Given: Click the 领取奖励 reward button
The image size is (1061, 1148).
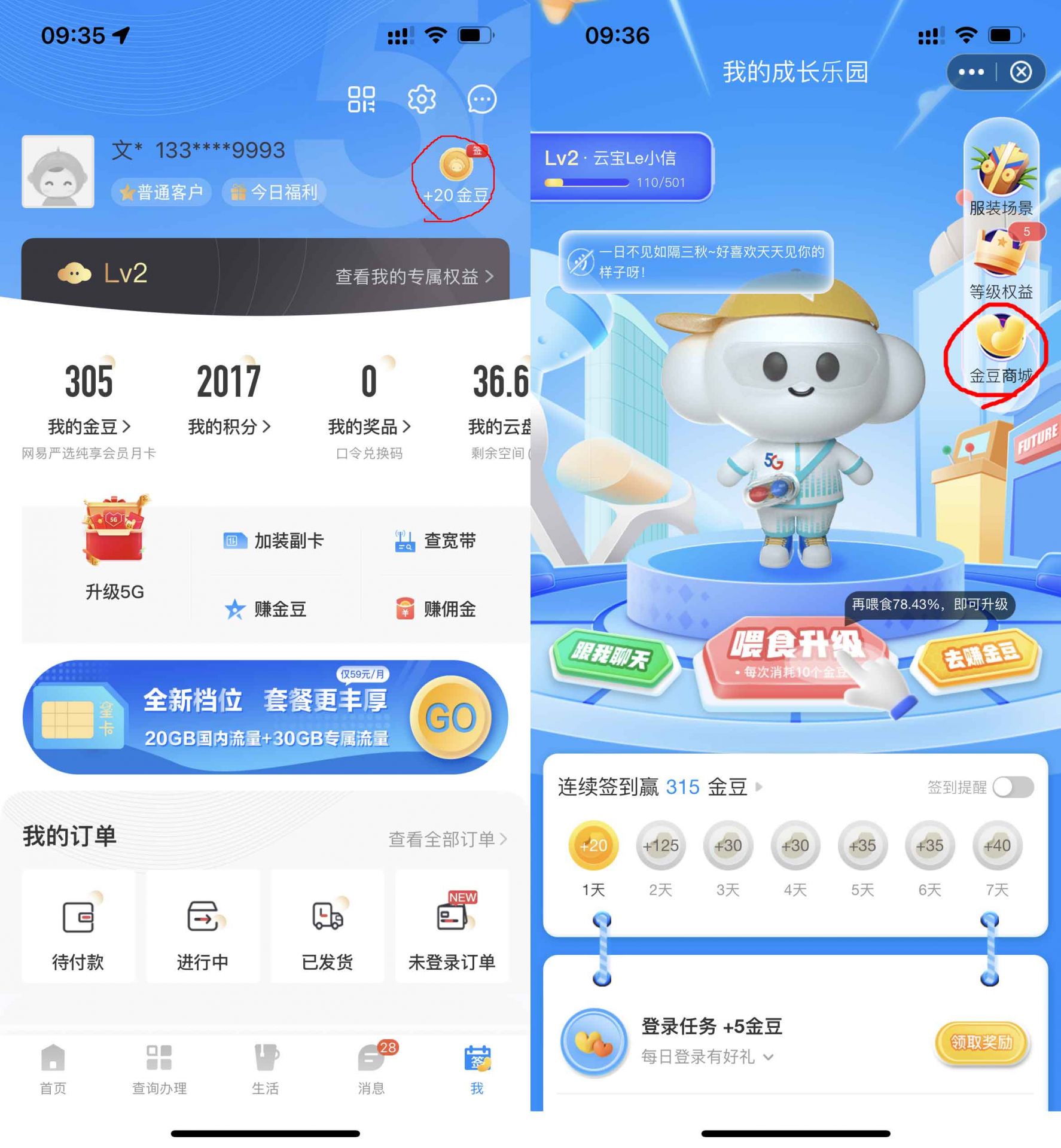Looking at the screenshot, I should click(x=981, y=1041).
